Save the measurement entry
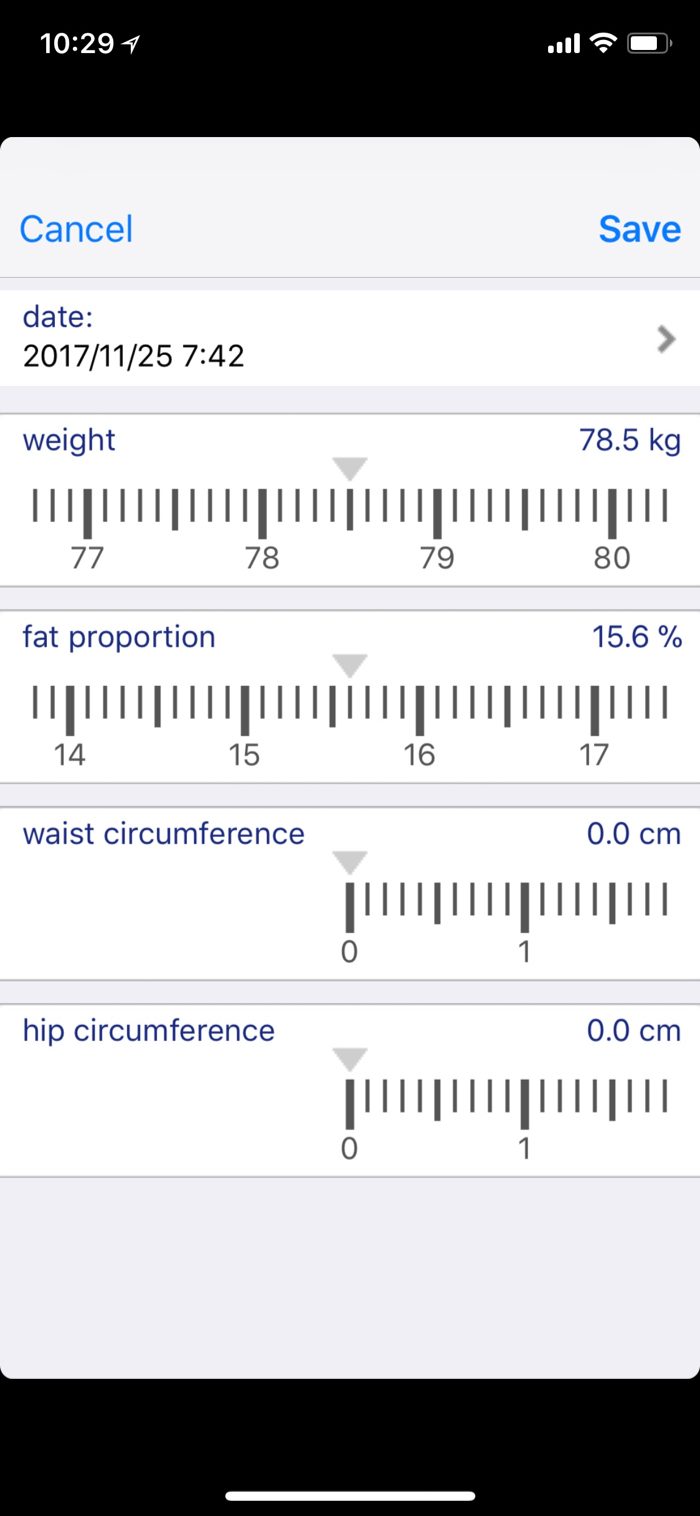The width and height of the screenshot is (700, 1516). coord(639,229)
